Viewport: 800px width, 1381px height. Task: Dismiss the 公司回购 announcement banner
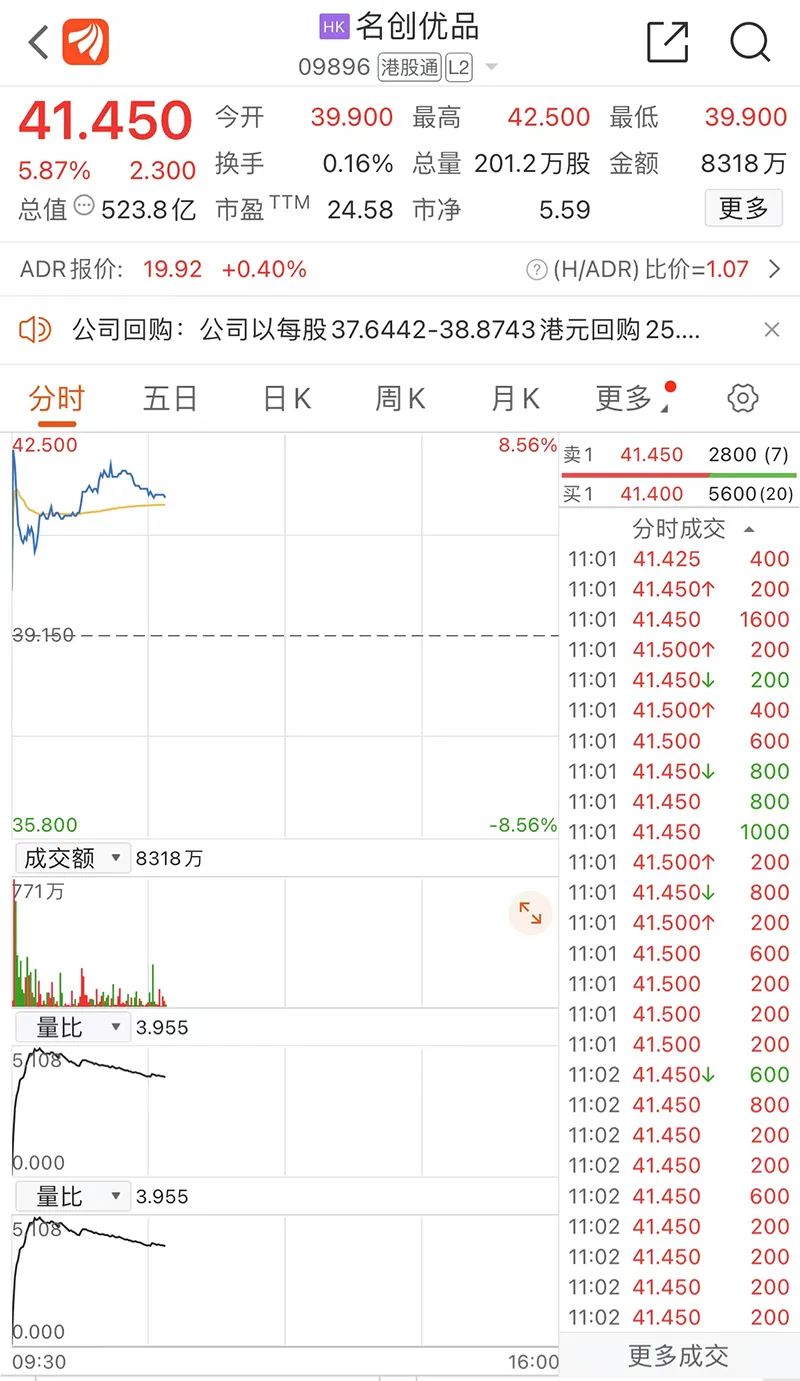[772, 330]
